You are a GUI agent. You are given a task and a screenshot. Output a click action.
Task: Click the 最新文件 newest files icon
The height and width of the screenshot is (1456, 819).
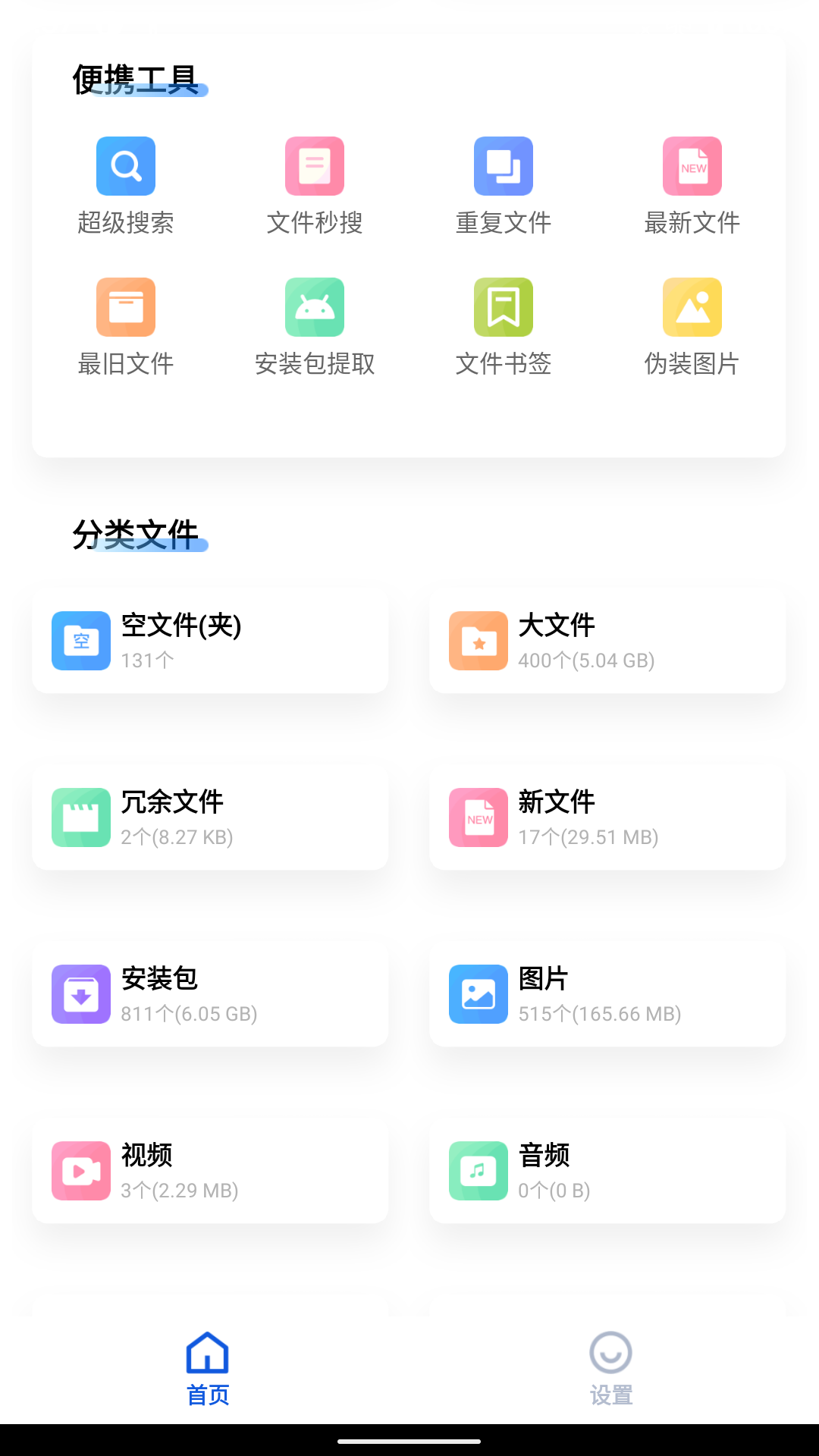click(x=692, y=166)
